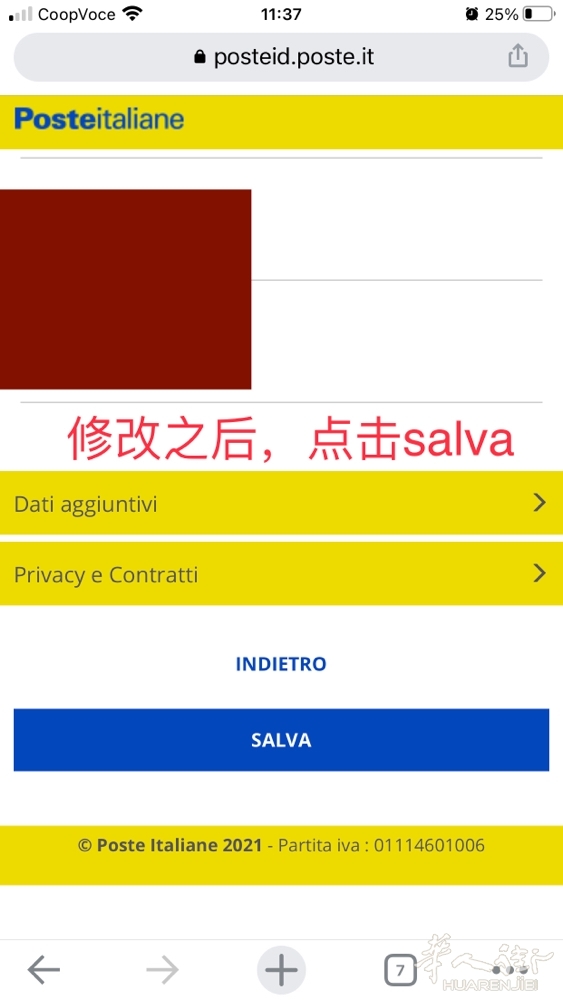The width and height of the screenshot is (563, 1000).
Task: Tap the posteid.poste.it address bar
Action: 281,57
